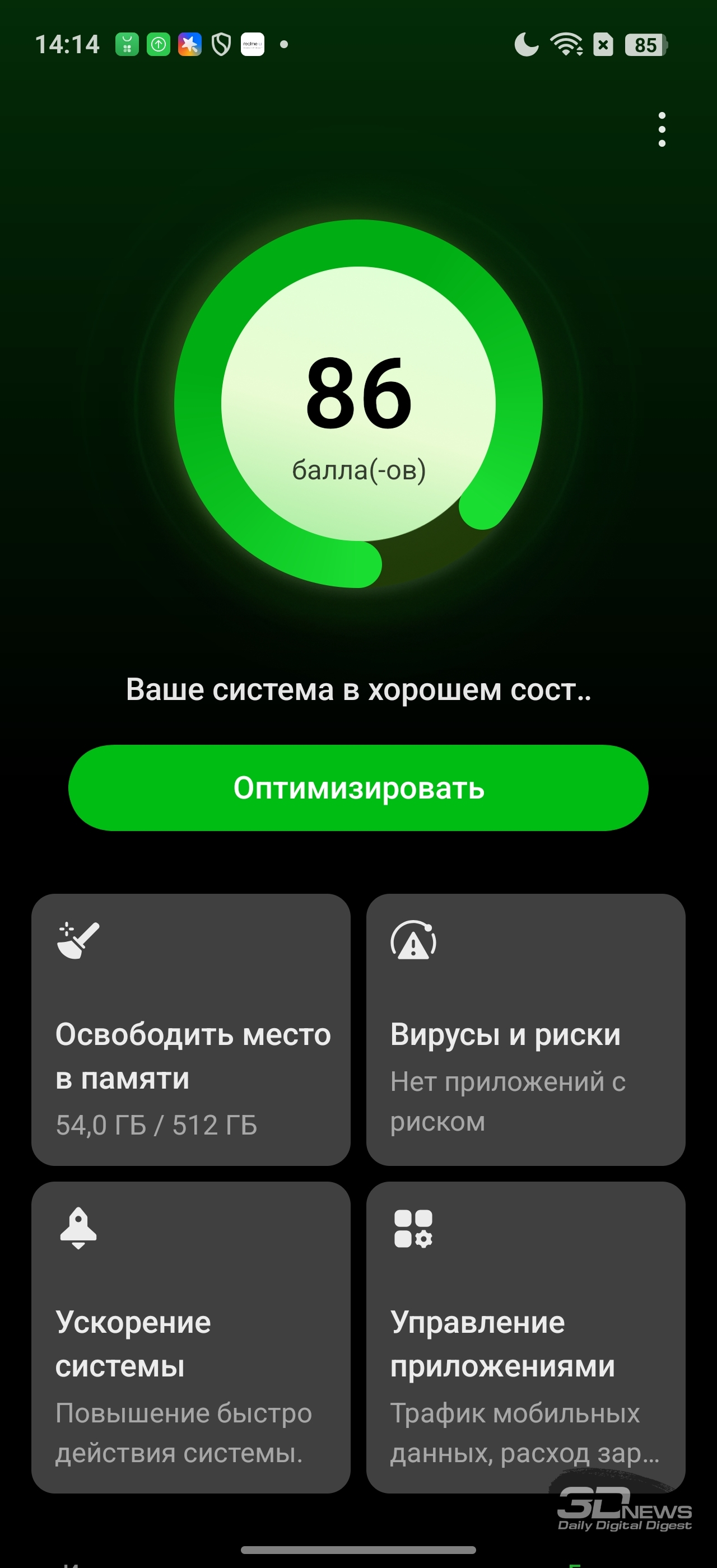Viewport: 717px width, 1568px height.
Task: Tap the 86 score circle
Action: [358, 404]
